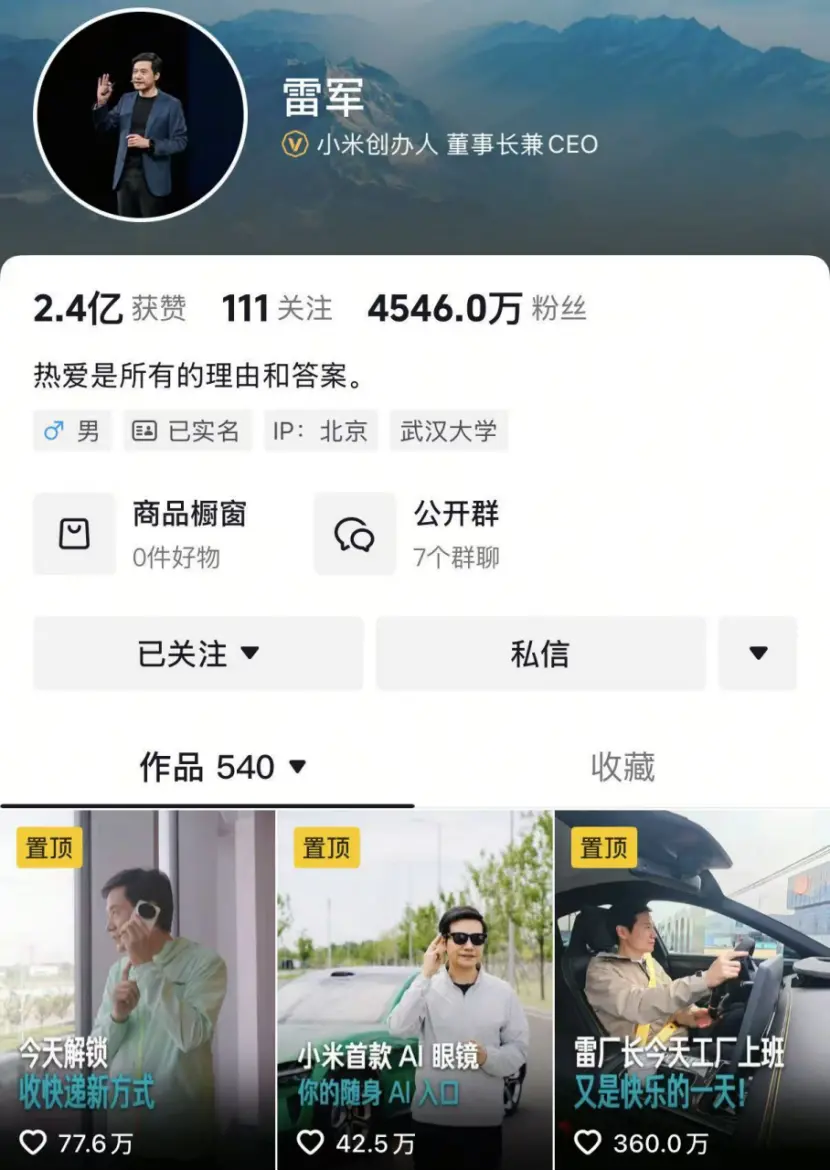Click the 私信 message button
Viewport: 830px width, 1171px height.
(x=540, y=653)
